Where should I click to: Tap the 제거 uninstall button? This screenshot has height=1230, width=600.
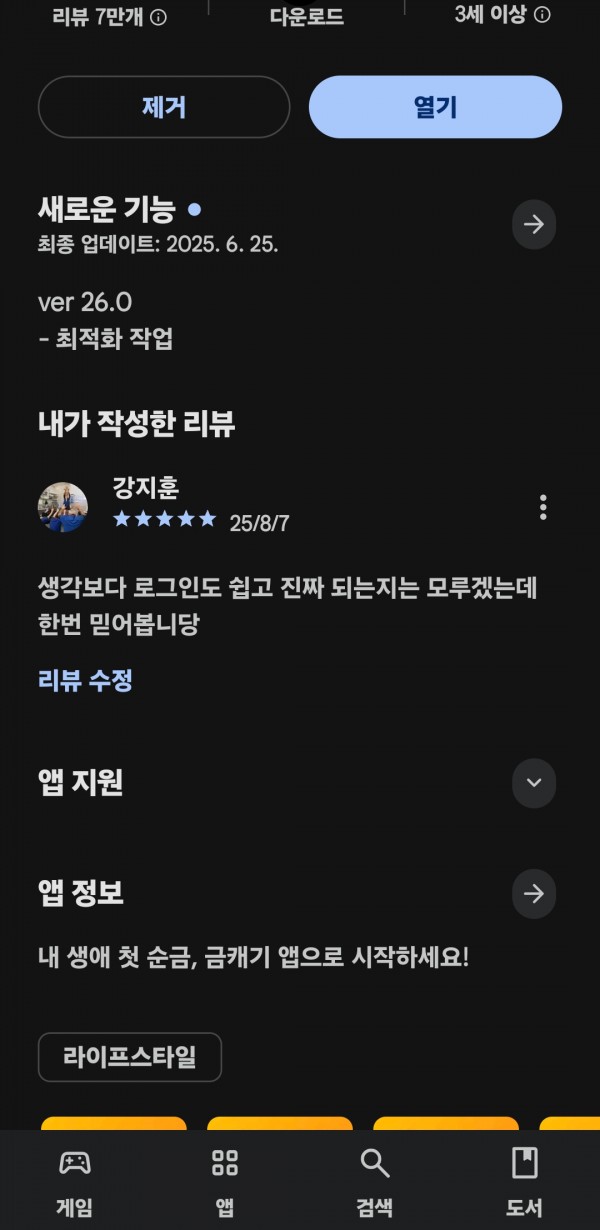click(164, 107)
